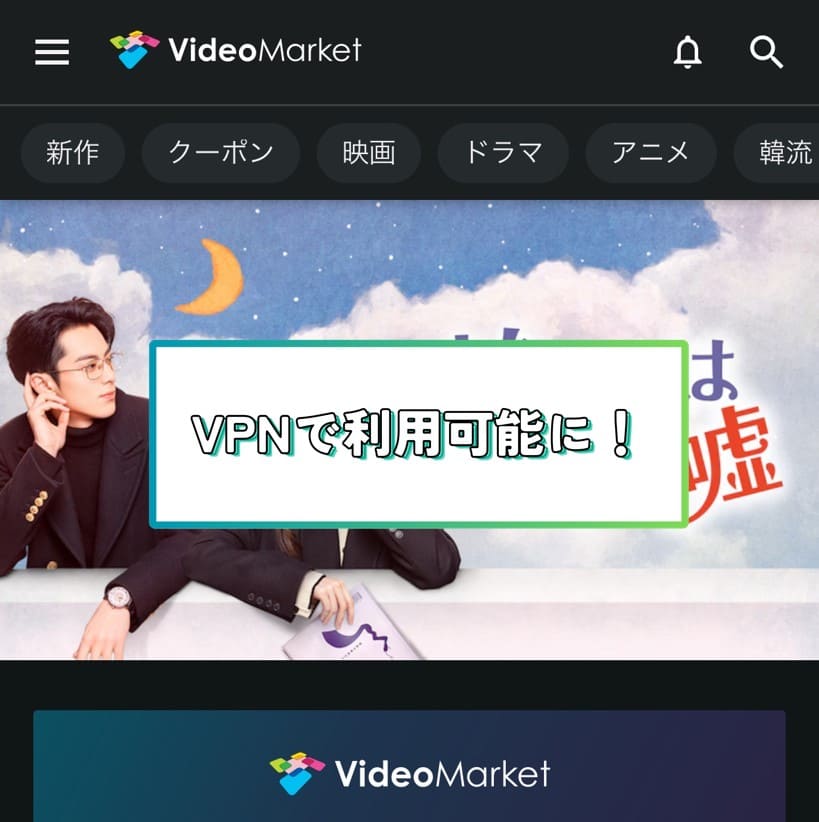Switch to the 映画 category
The width and height of the screenshot is (819, 822).
(368, 153)
